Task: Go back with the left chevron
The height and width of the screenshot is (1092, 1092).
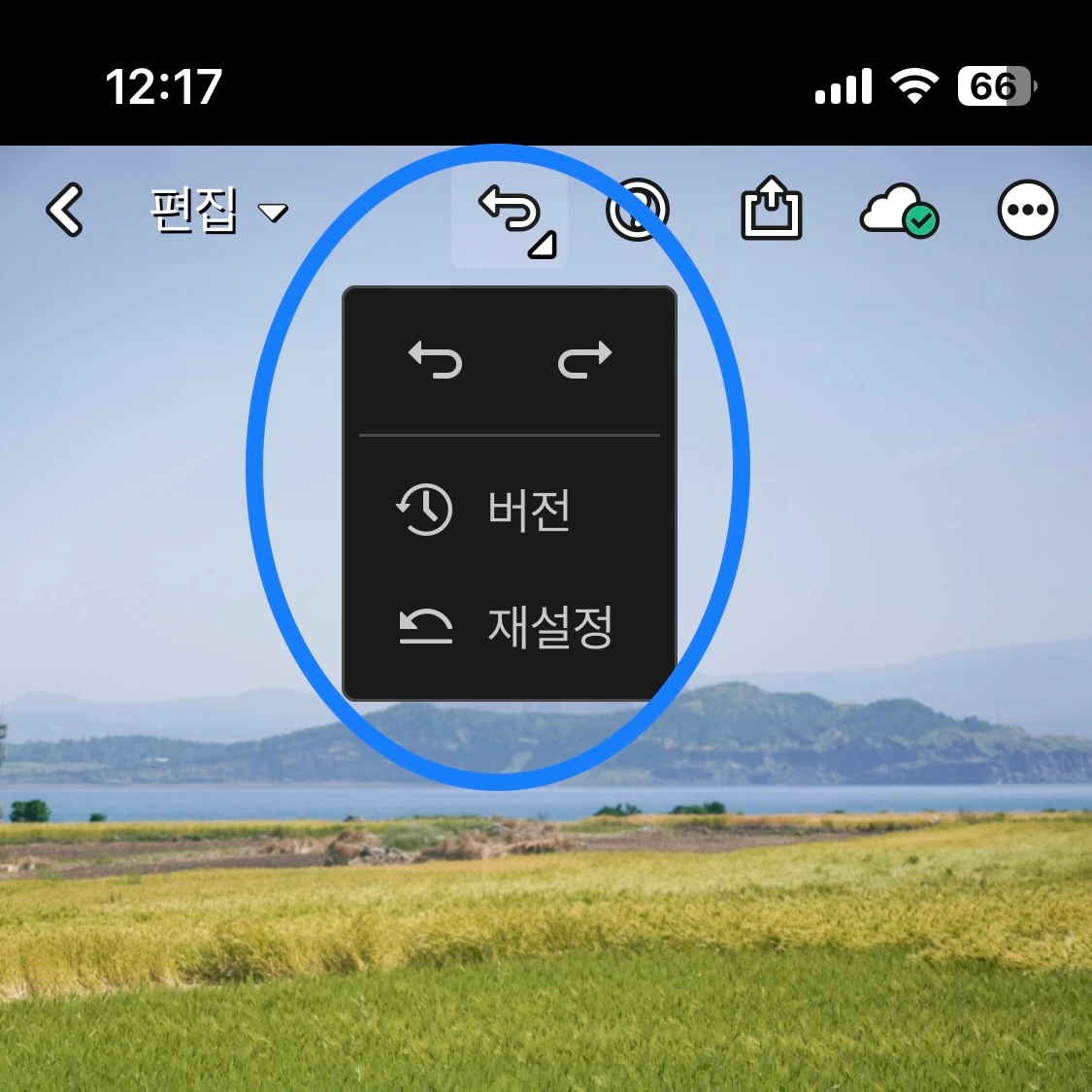Action: [x=66, y=210]
